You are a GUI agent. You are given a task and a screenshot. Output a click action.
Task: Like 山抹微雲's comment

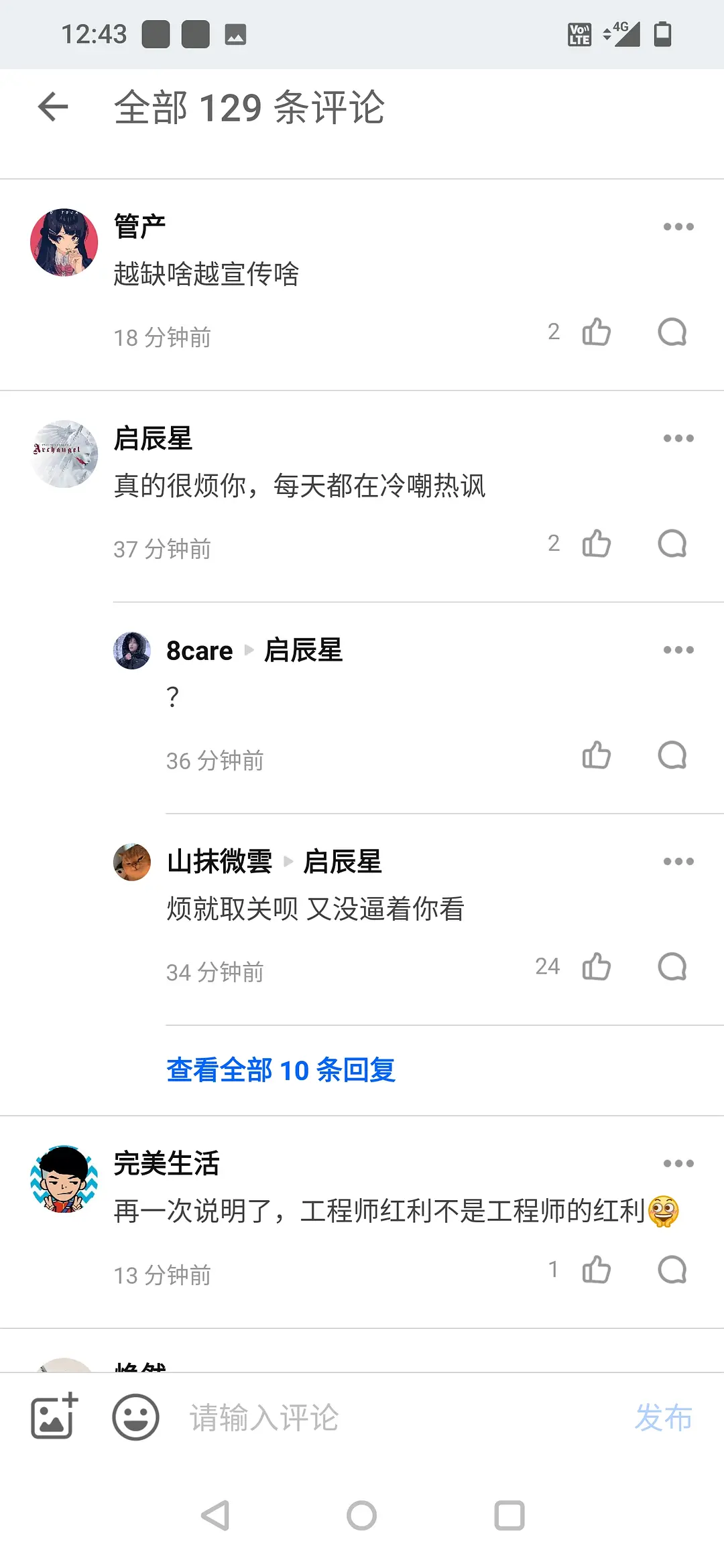tap(595, 967)
